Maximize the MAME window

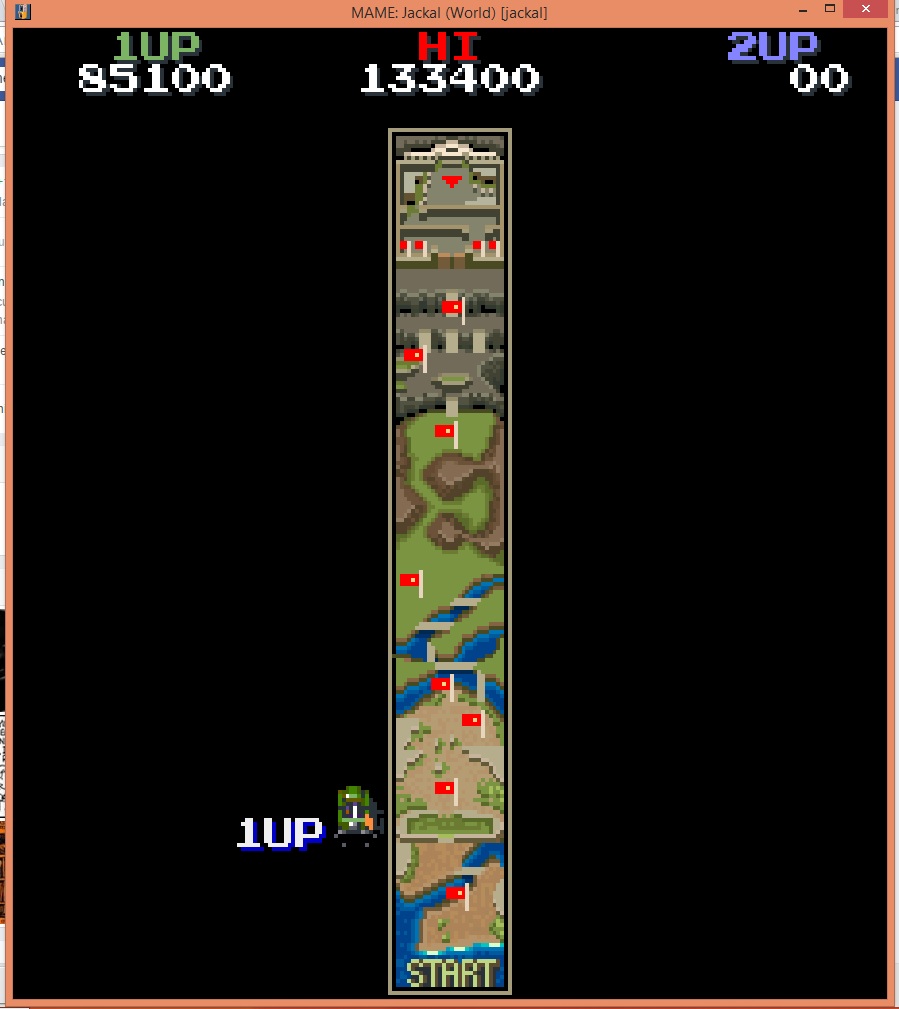point(829,9)
